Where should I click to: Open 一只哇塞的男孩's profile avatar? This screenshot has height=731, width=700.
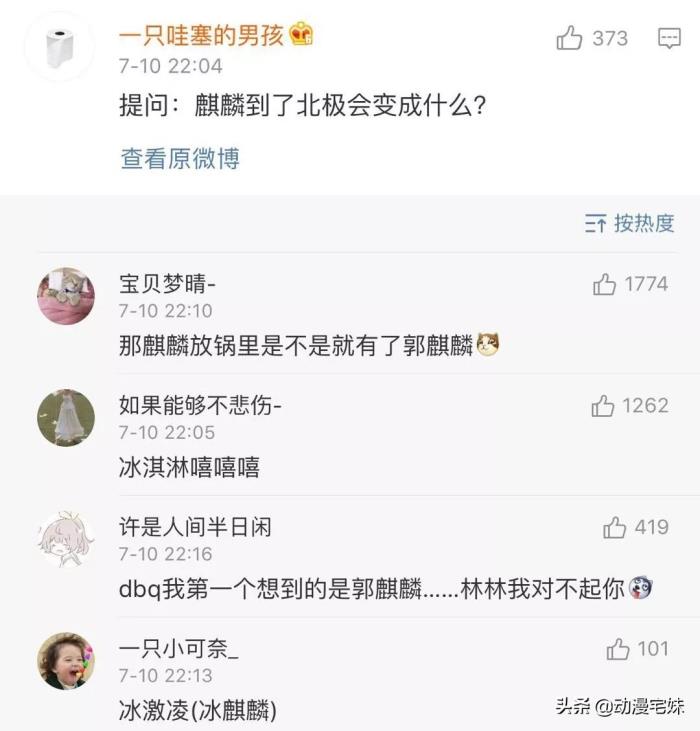click(59, 45)
